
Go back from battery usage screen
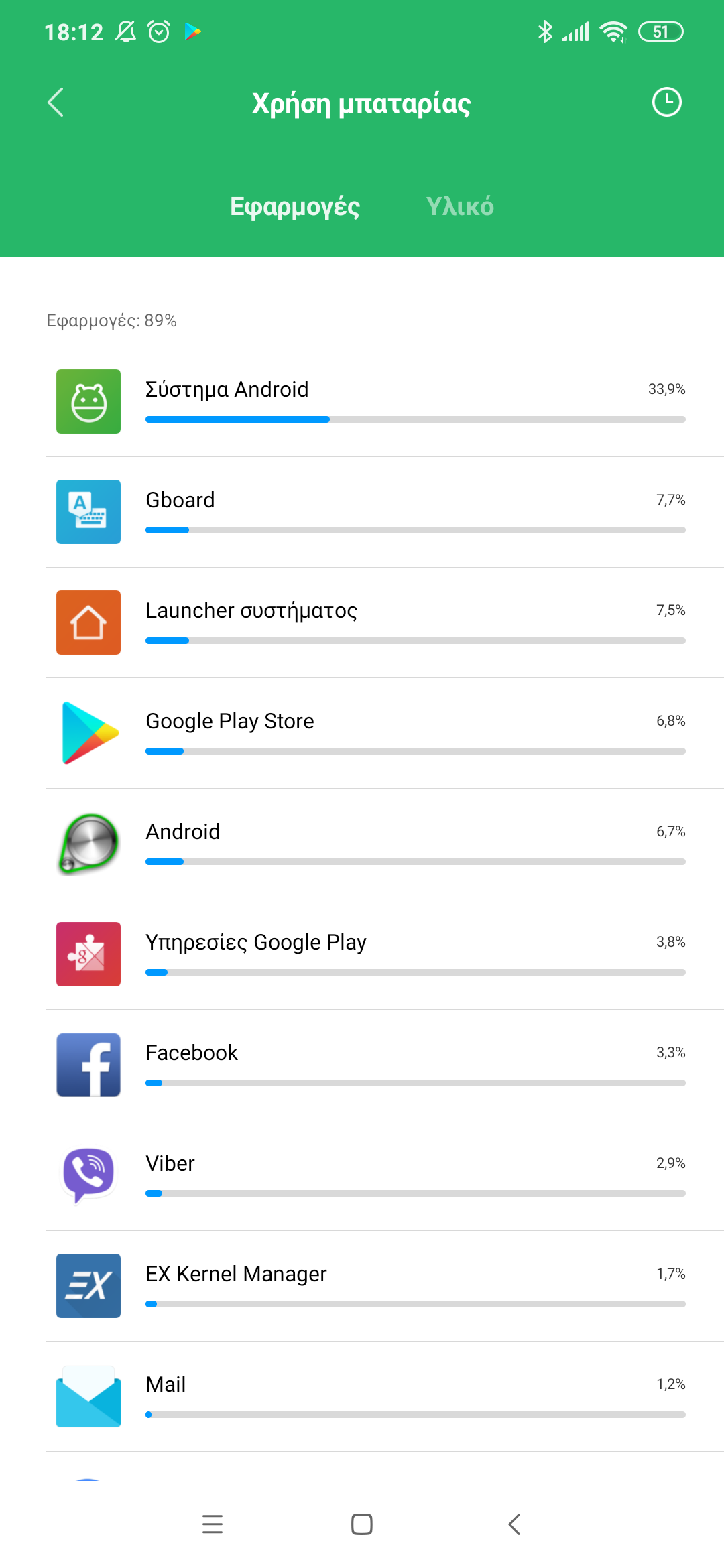coord(56,103)
